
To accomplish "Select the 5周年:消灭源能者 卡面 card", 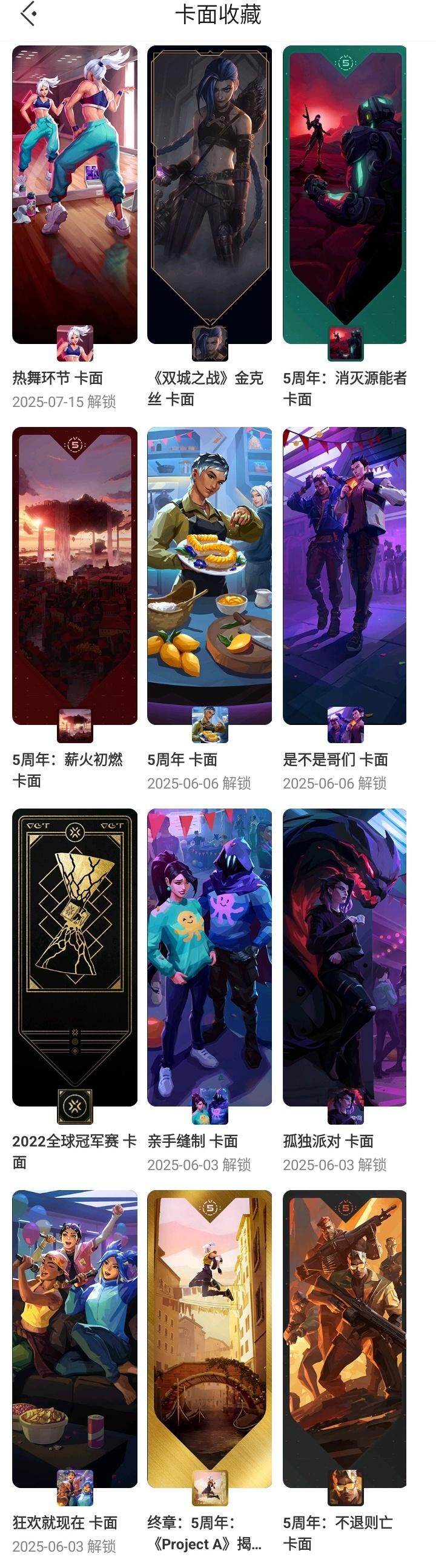I will pos(345,195).
